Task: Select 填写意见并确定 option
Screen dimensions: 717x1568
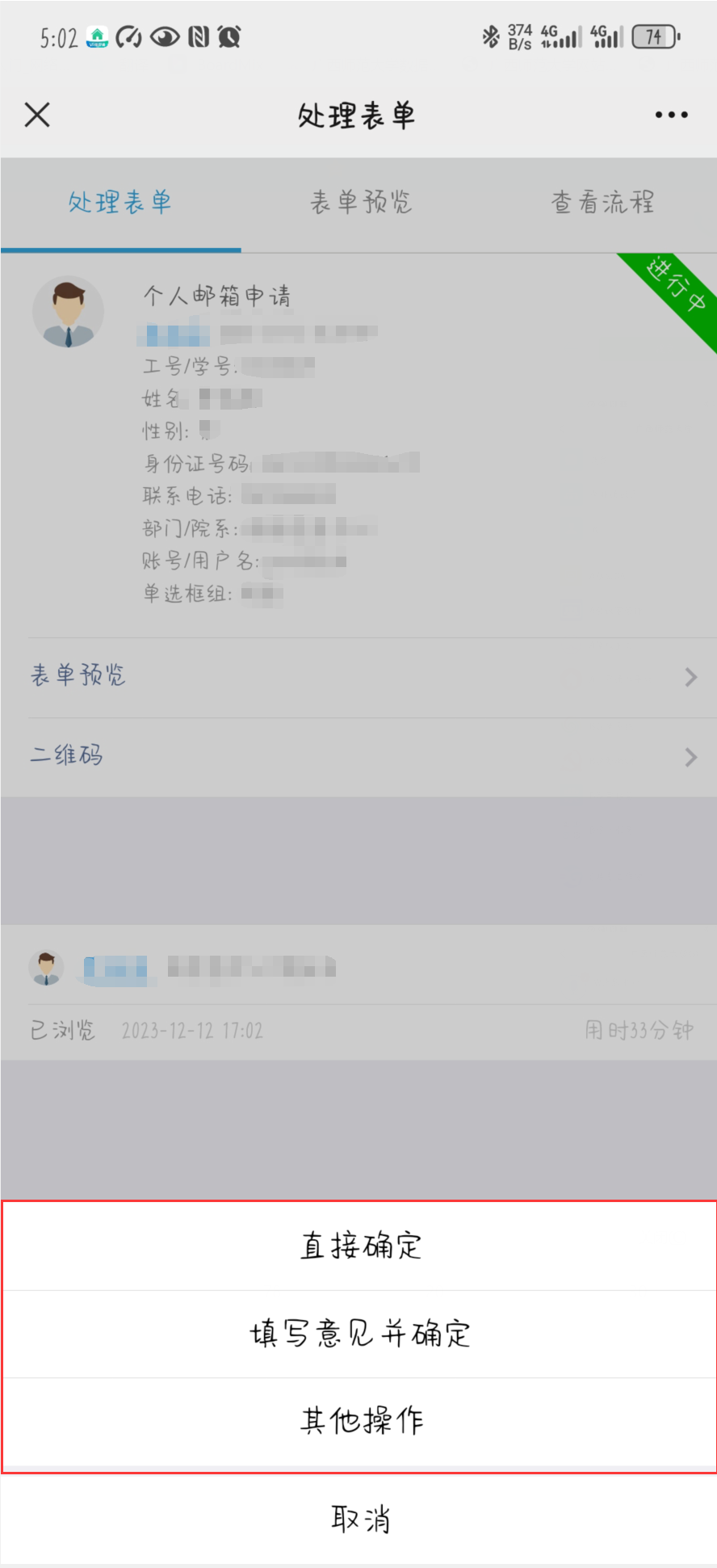Action: (360, 1333)
